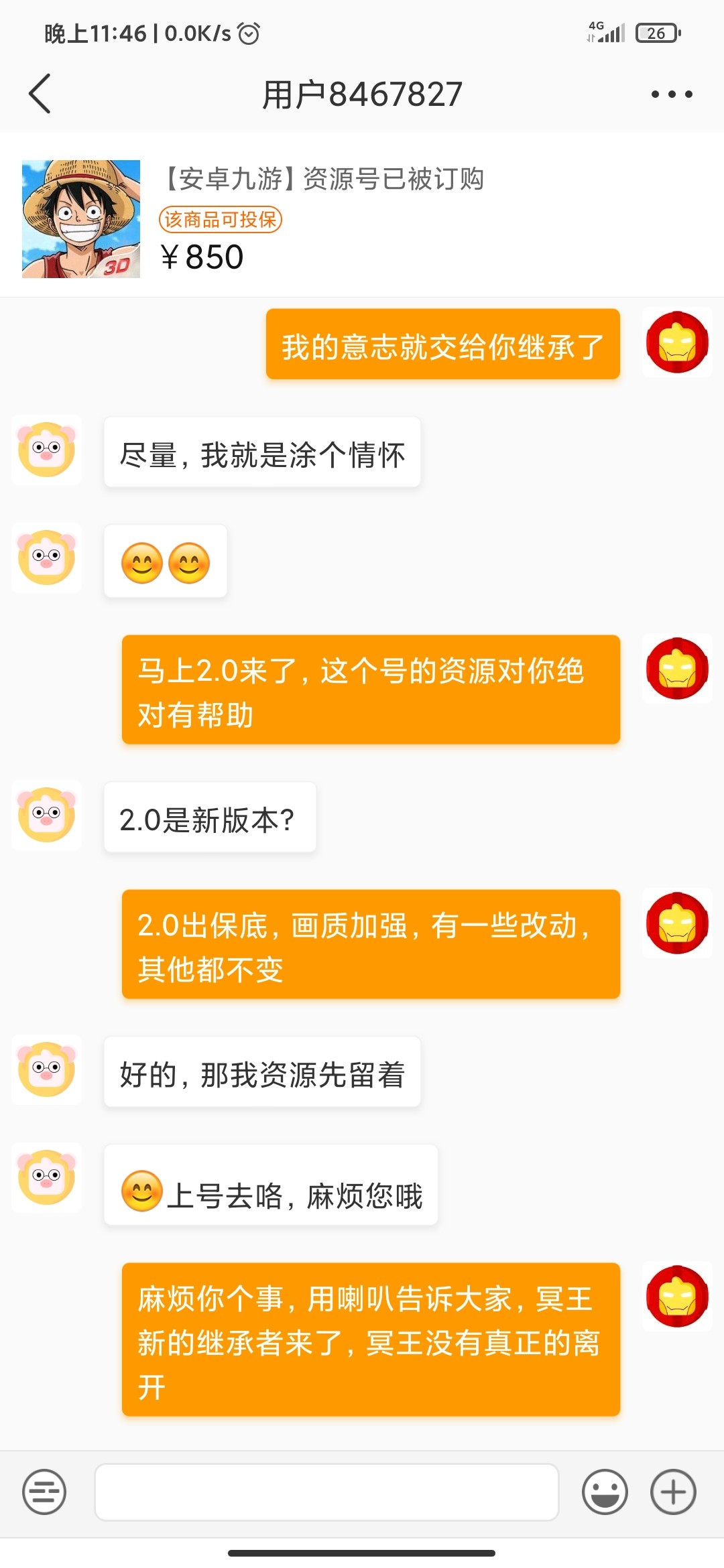Open the three-dot overflow menu

point(672,94)
